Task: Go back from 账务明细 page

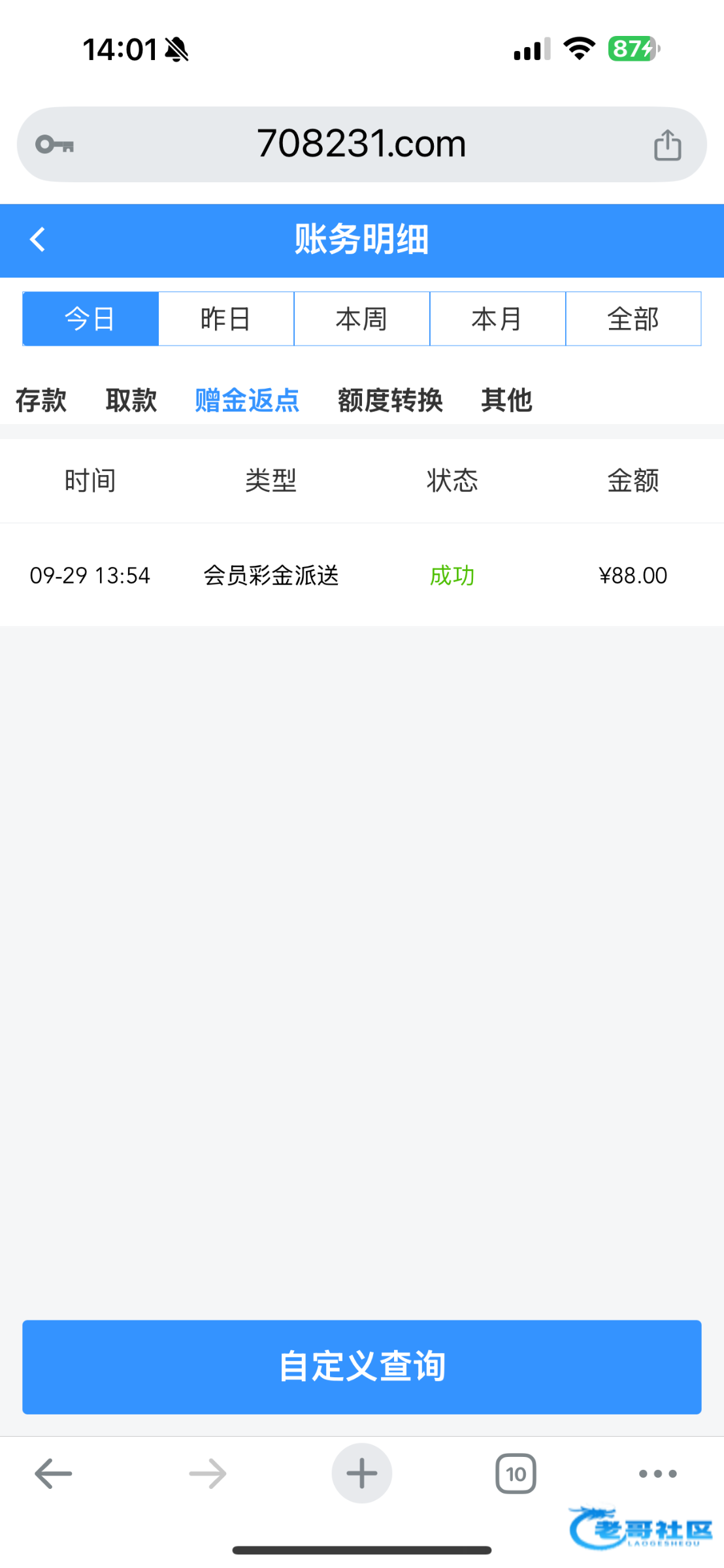Action: tap(38, 239)
